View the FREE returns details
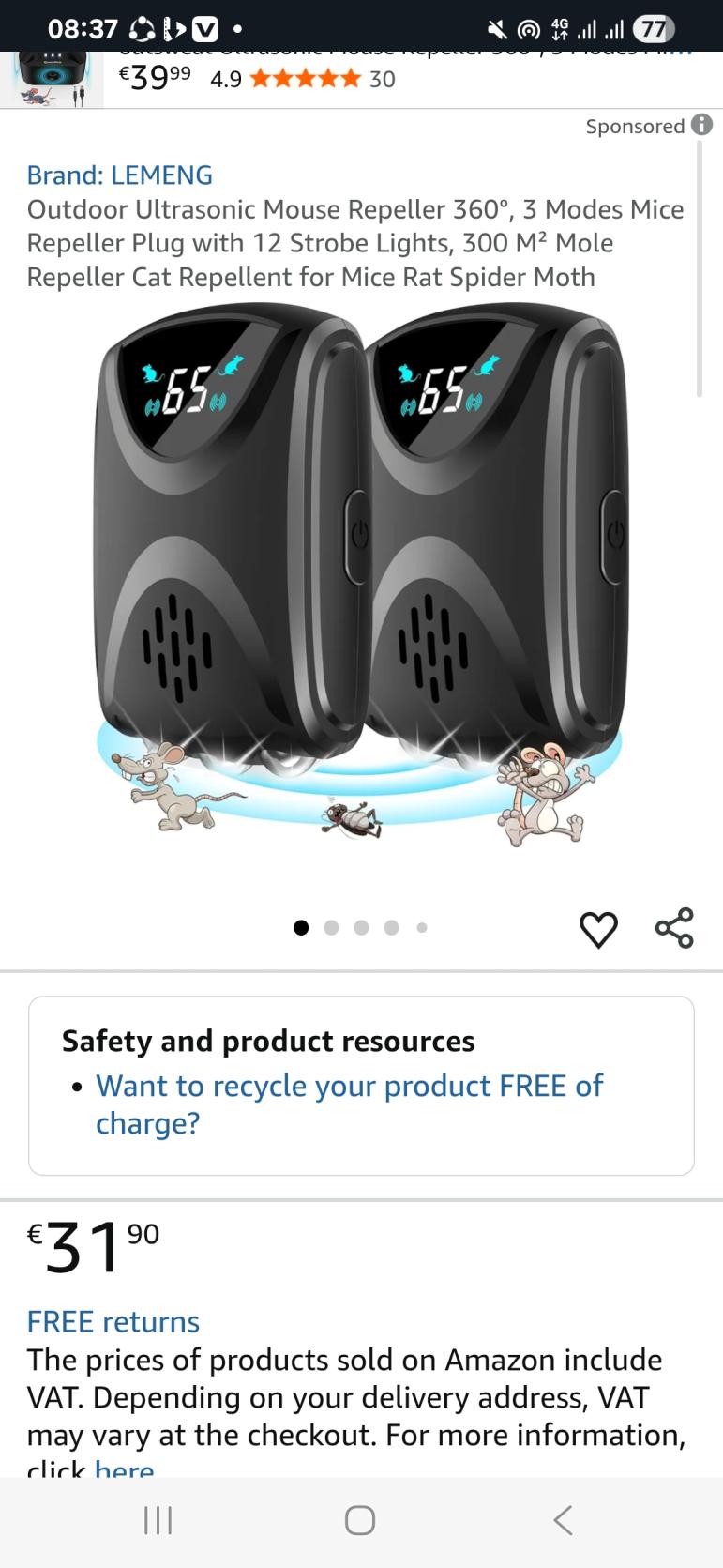723x1568 pixels. [x=113, y=1321]
